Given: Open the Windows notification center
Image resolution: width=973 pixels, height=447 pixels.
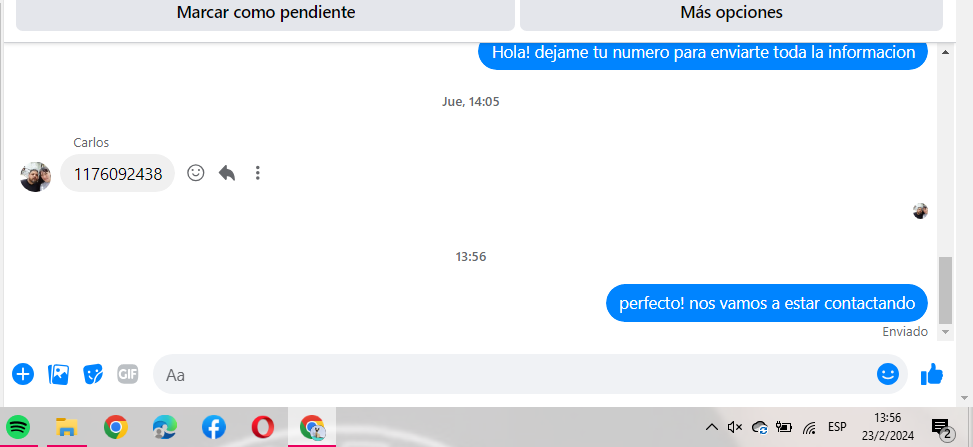Looking at the screenshot, I should 941,428.
